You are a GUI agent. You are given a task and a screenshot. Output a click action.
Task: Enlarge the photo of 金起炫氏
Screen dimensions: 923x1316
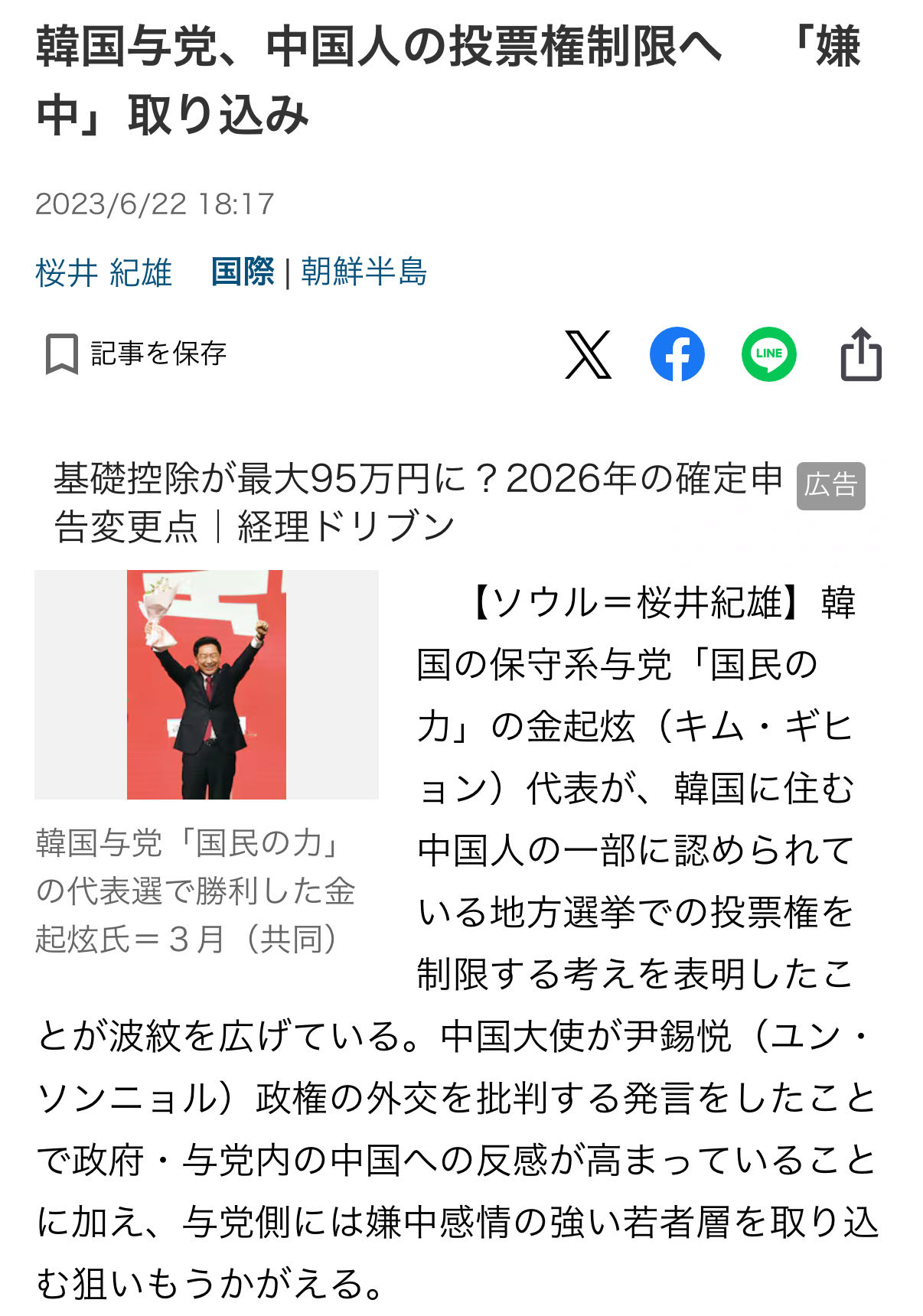(207, 684)
